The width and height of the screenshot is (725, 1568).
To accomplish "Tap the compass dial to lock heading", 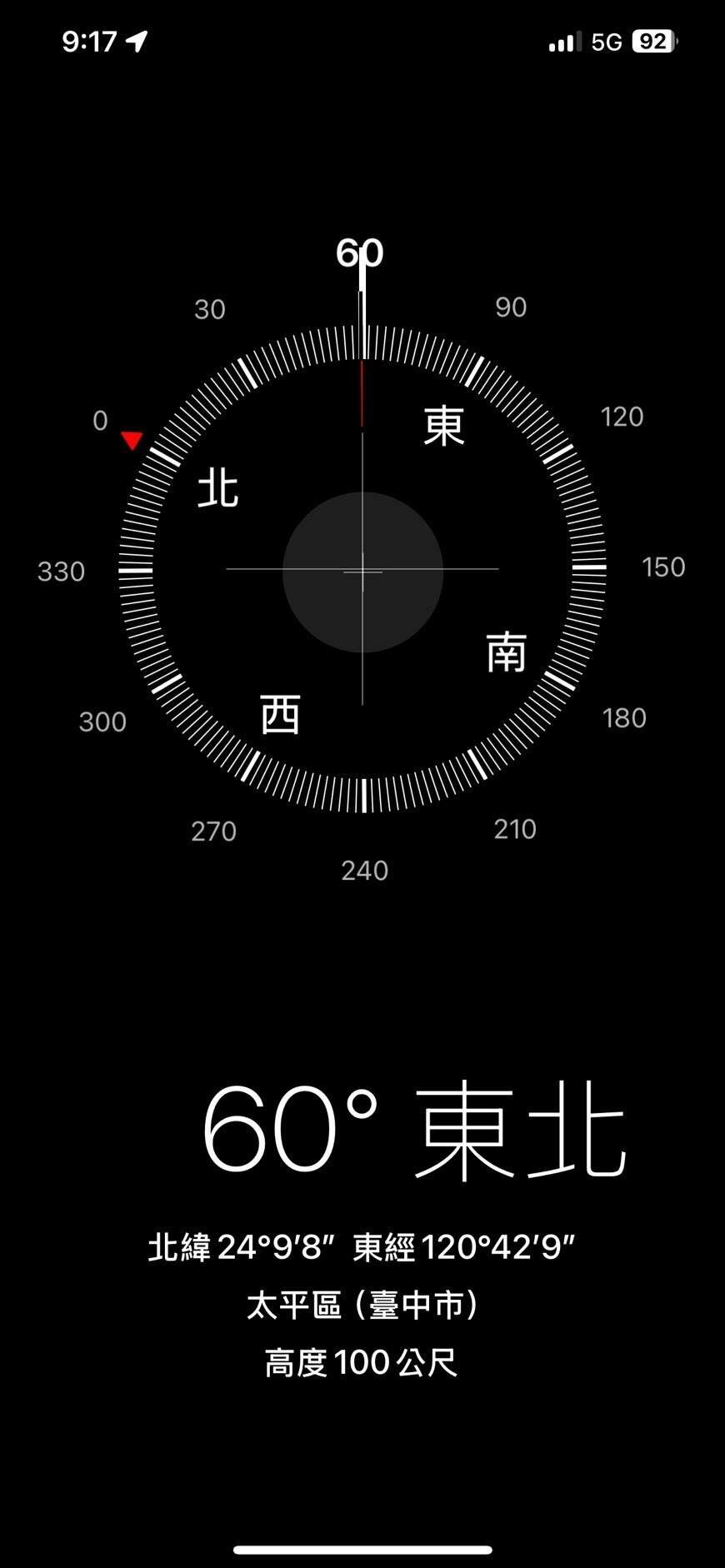I will point(362,570).
